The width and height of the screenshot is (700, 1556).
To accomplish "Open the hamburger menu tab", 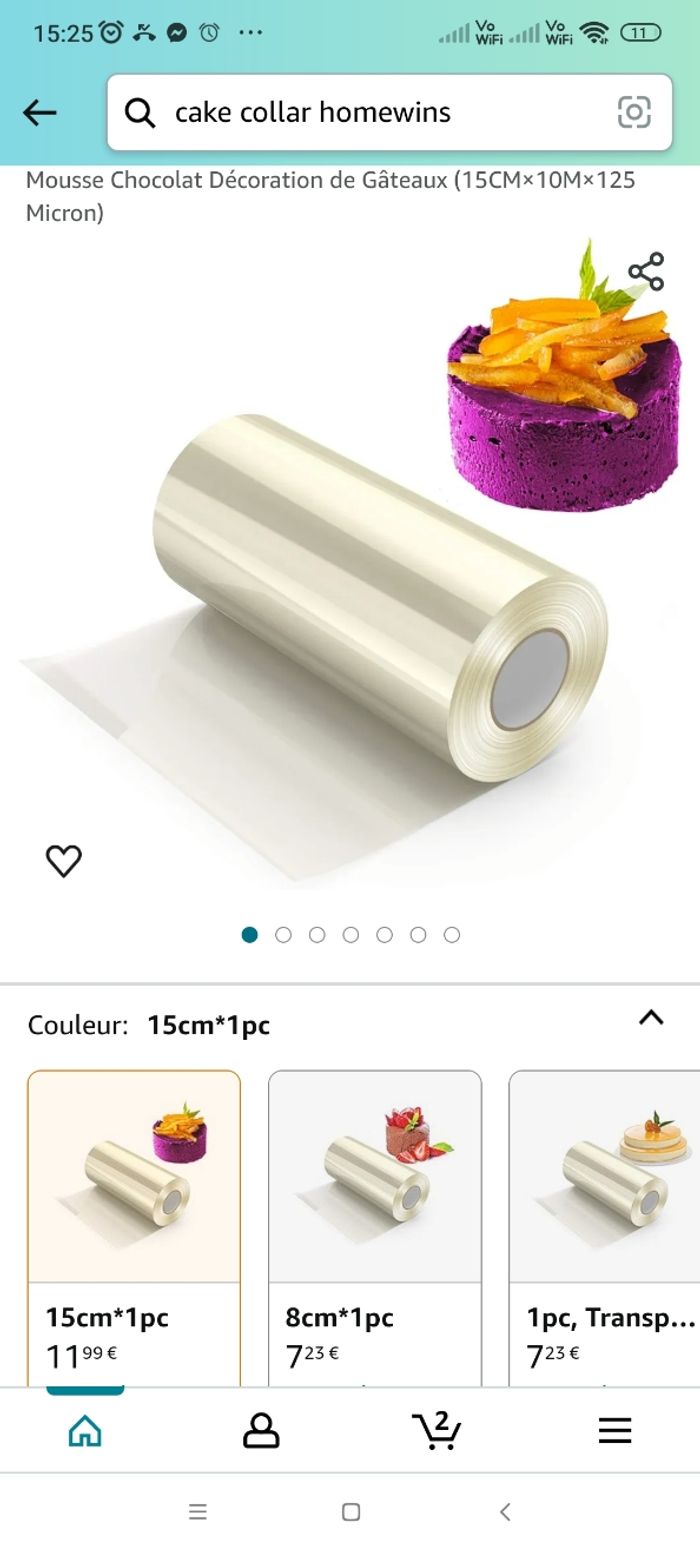I will (x=615, y=1431).
